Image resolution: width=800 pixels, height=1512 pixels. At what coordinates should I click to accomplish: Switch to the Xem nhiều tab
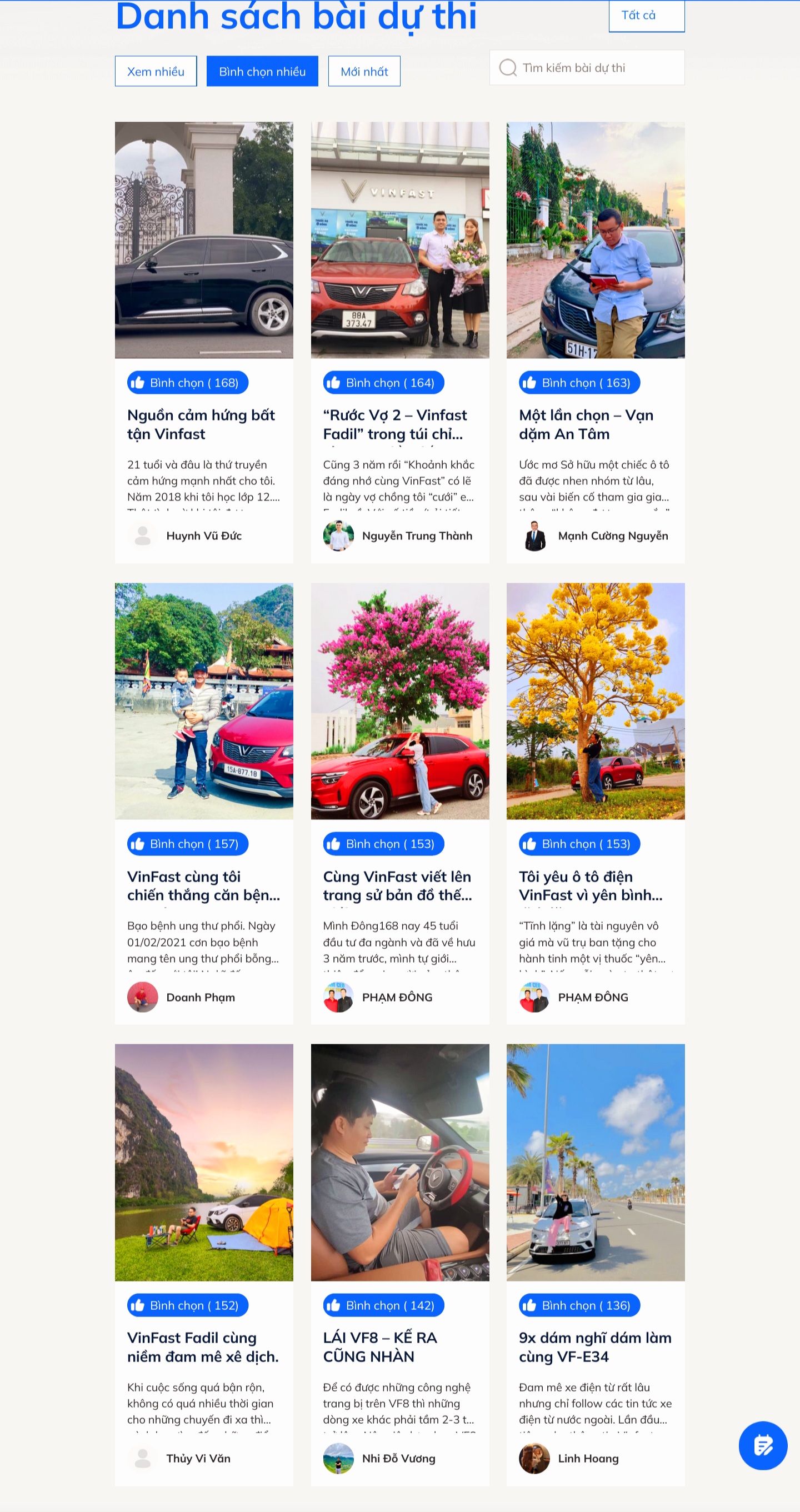click(156, 72)
